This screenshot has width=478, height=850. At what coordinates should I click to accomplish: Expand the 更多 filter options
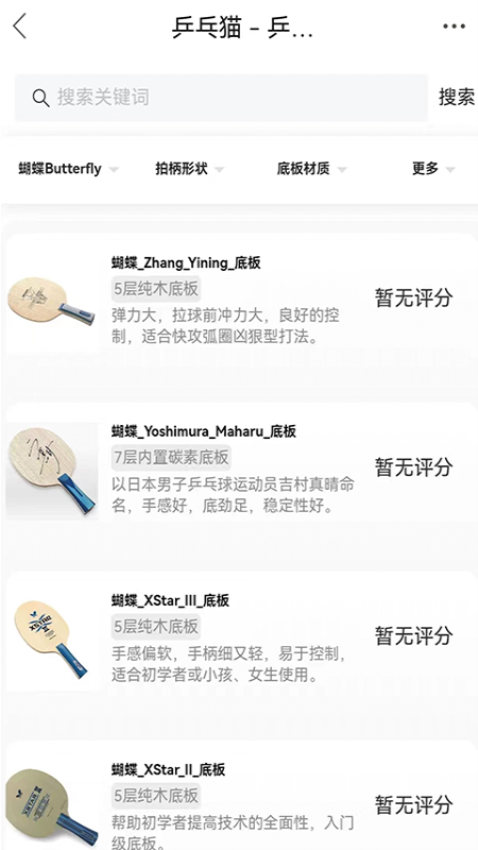433,169
